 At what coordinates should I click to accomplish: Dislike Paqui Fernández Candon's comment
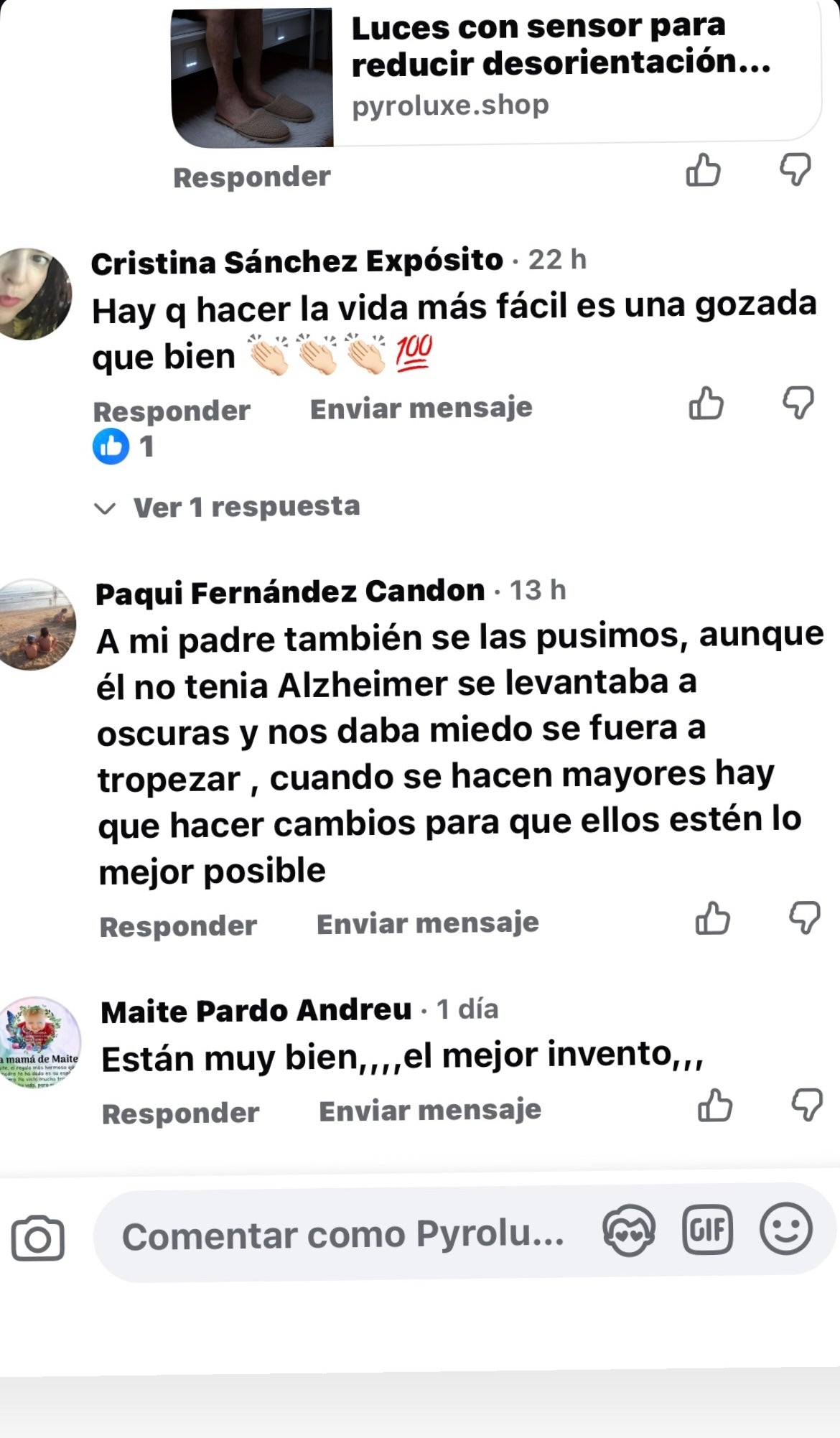coord(804,918)
